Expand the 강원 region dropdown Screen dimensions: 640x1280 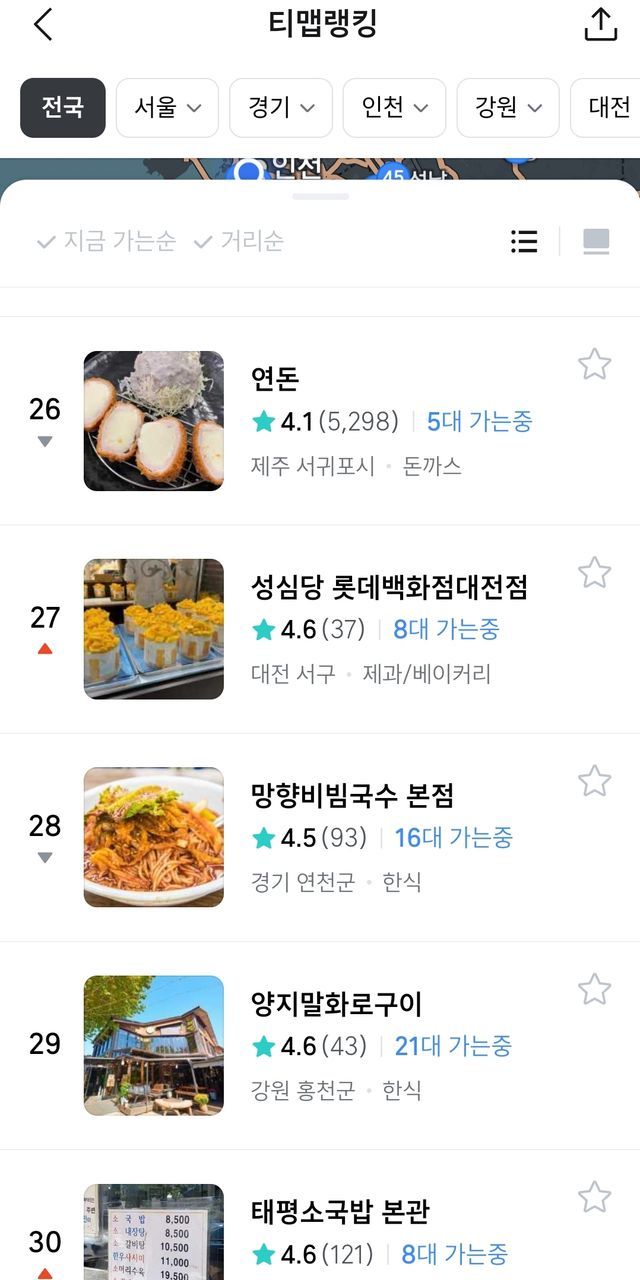508,107
